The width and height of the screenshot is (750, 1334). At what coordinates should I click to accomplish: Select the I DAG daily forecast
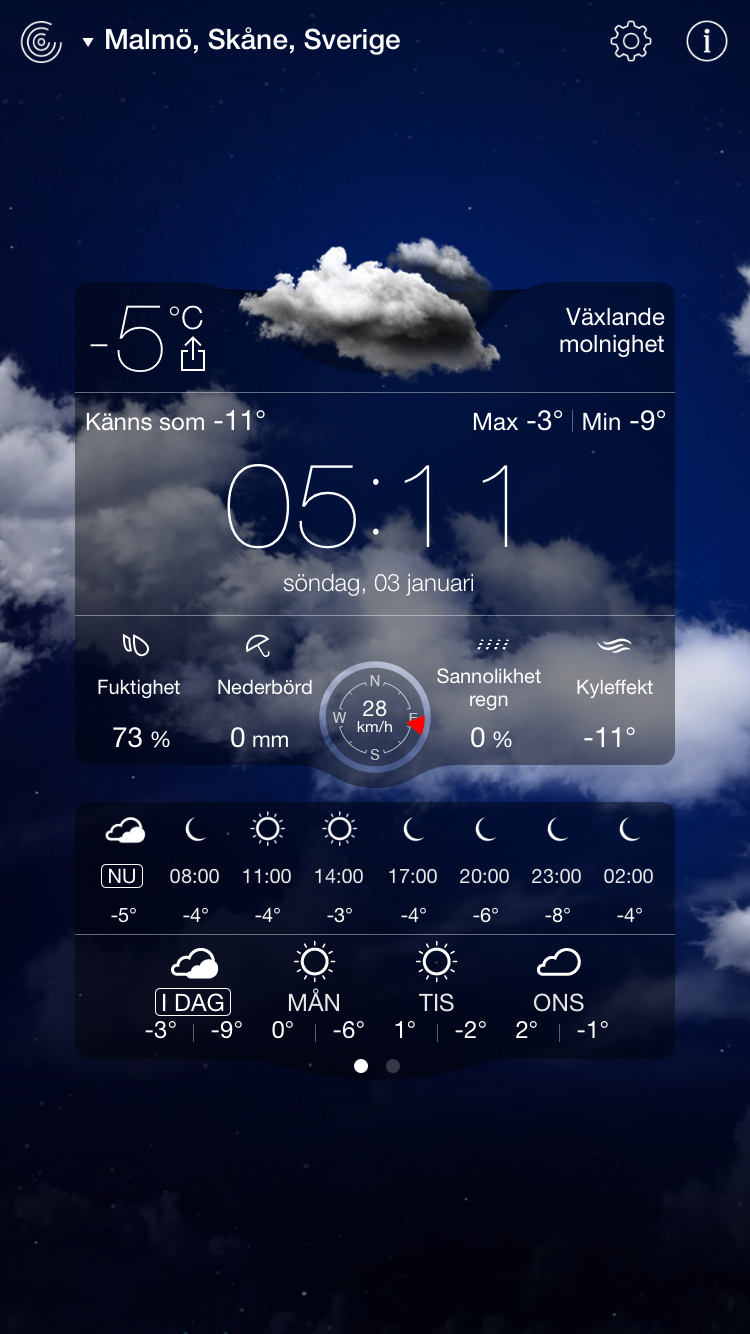pyautogui.click(x=193, y=994)
